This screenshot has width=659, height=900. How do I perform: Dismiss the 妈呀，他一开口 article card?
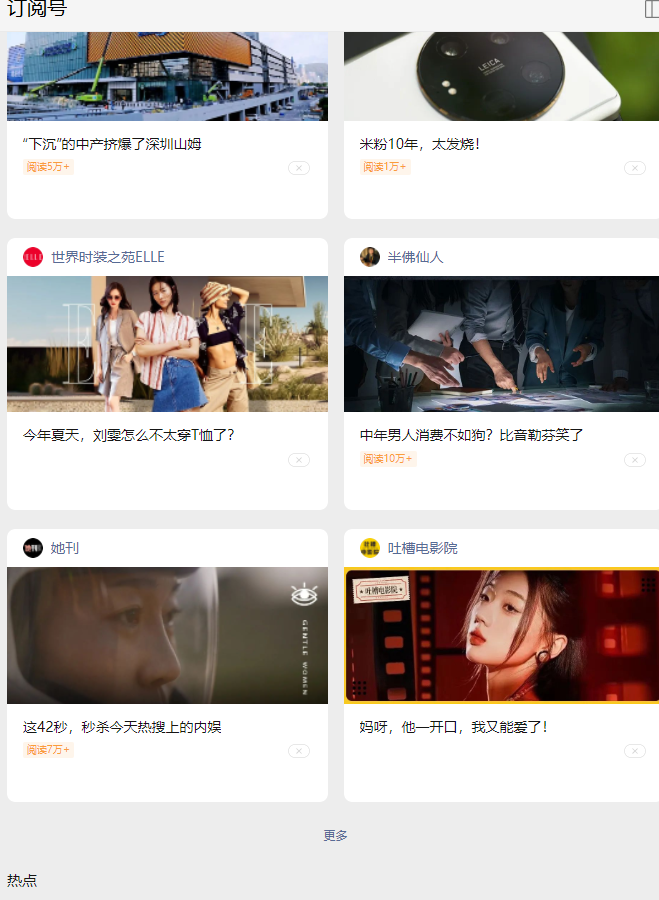pos(635,751)
